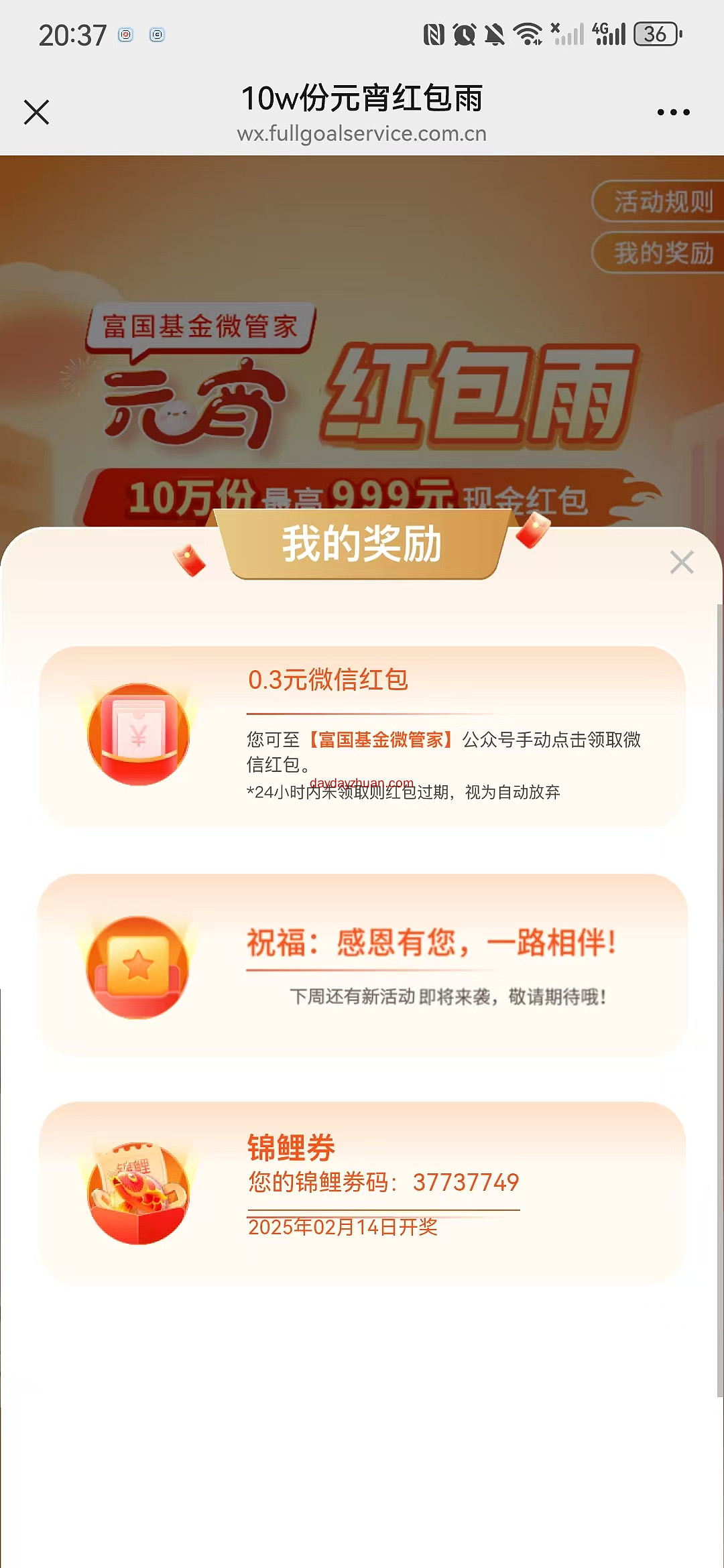Open the 我的奖励 button
The height and width of the screenshot is (1568, 724).
pyautogui.click(x=660, y=253)
